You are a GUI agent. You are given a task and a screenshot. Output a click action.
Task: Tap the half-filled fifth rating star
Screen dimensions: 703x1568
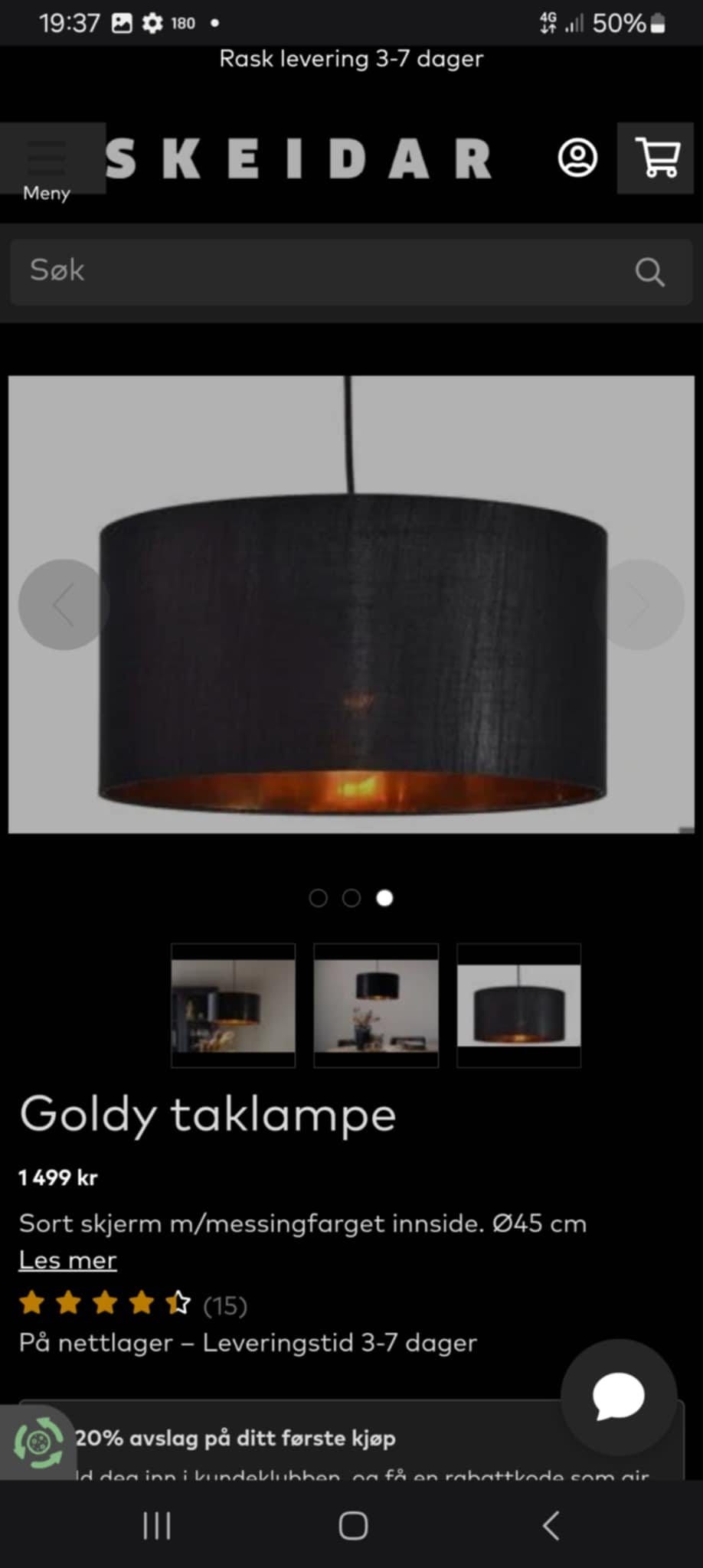[178, 1301]
